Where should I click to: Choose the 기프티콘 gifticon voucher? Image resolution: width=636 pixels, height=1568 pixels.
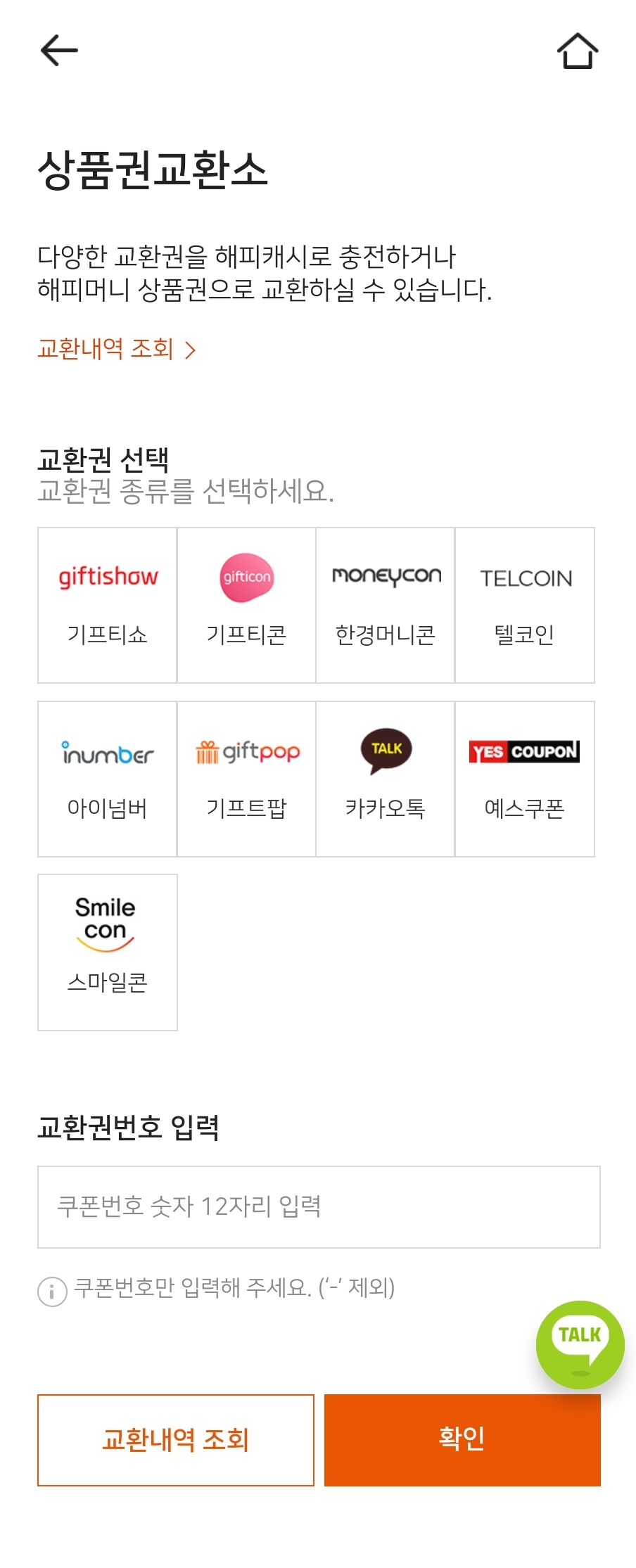[246, 605]
